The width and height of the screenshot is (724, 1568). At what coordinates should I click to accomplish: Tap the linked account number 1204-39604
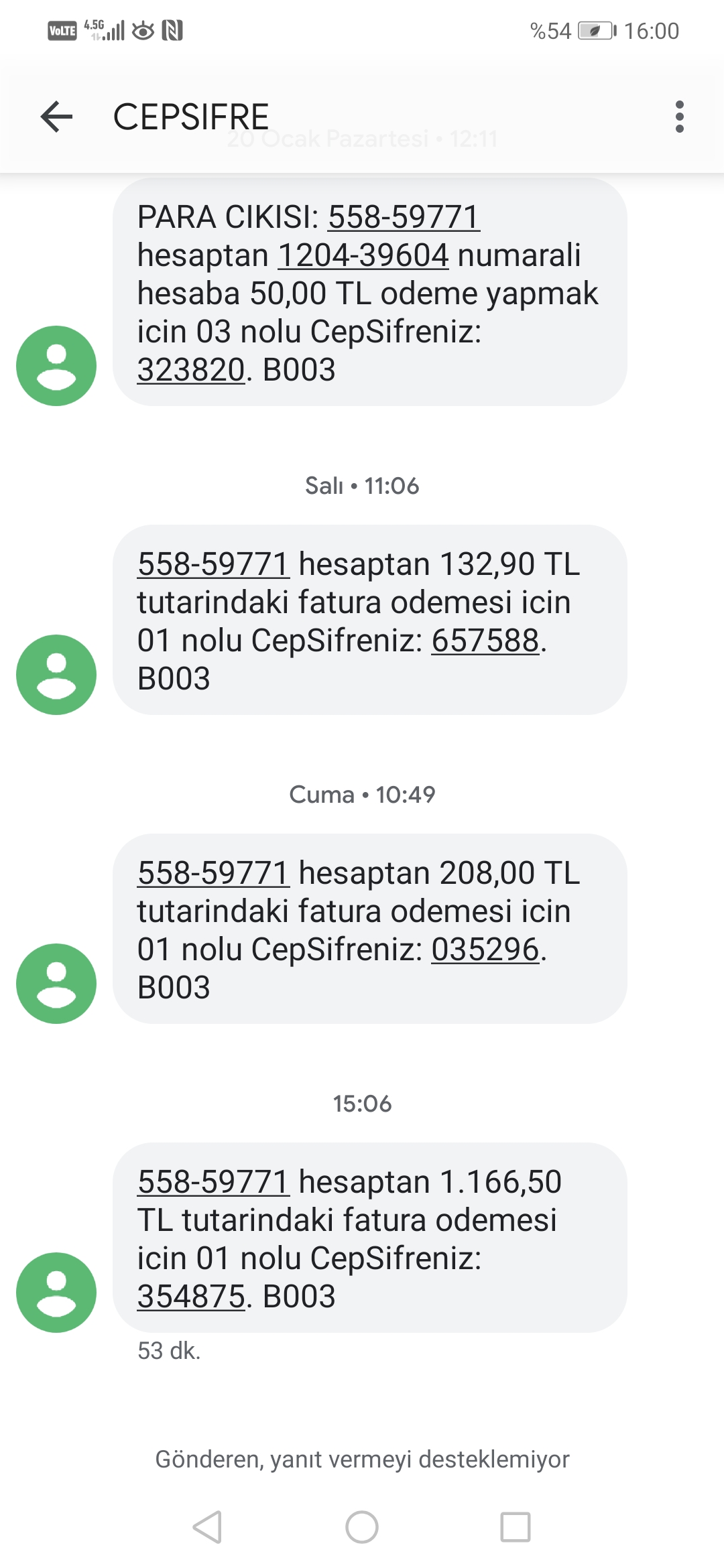[x=363, y=255]
